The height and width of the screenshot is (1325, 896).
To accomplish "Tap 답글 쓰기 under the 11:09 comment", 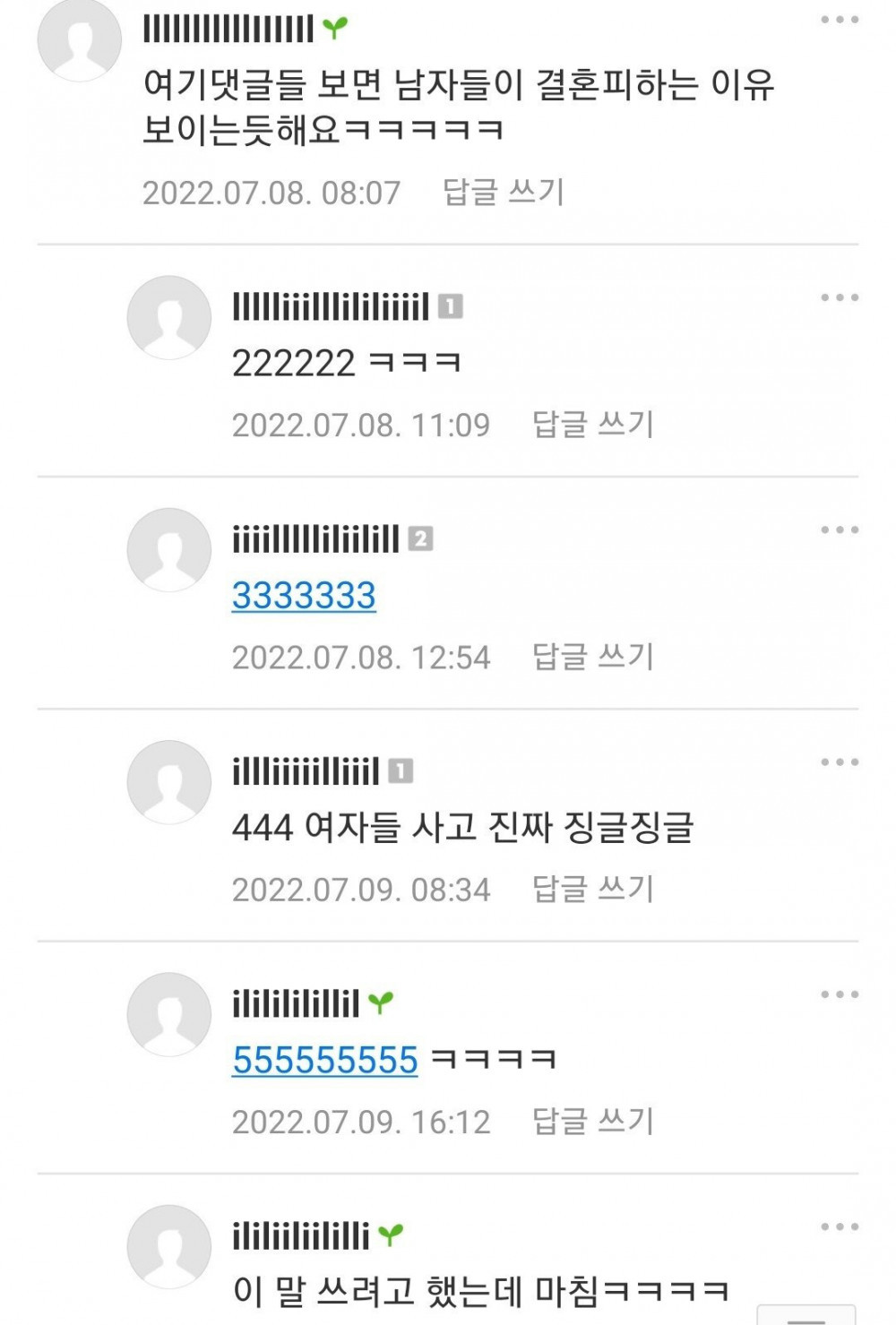I will pyautogui.click(x=593, y=424).
